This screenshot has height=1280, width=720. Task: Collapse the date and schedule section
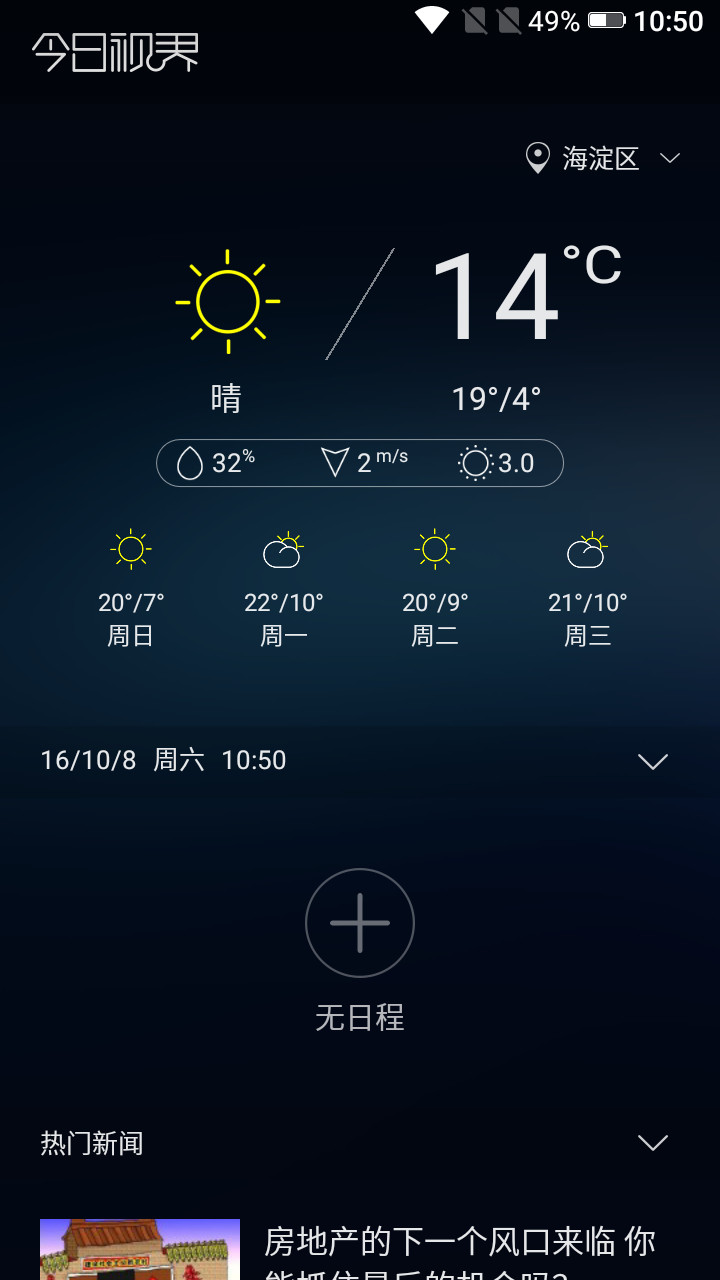pyautogui.click(x=653, y=761)
